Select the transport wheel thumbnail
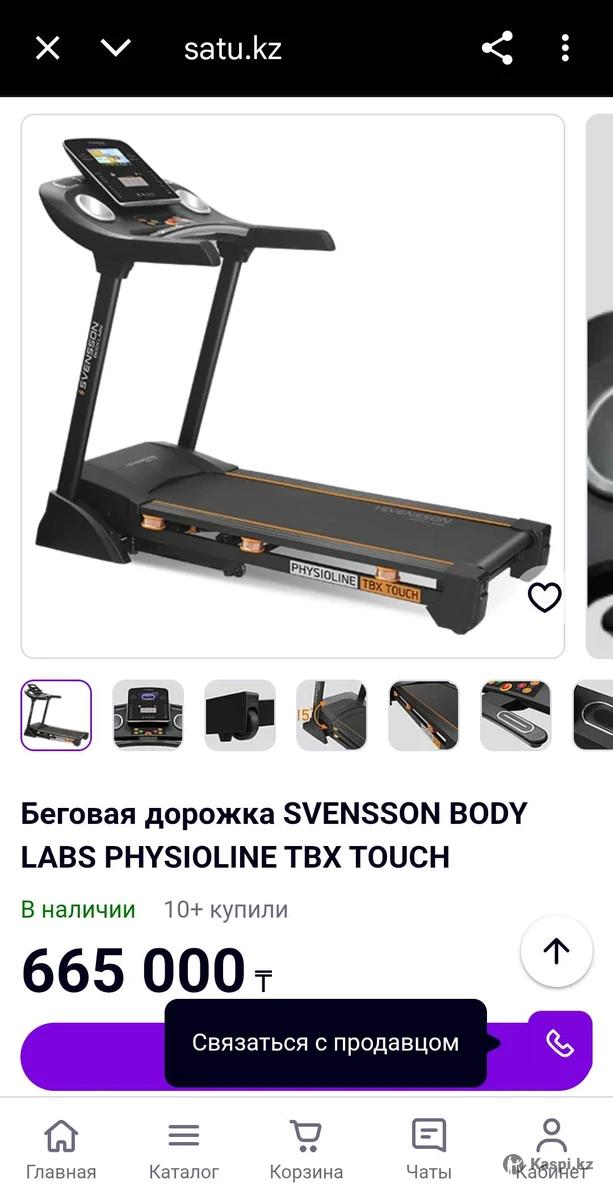The image size is (613, 1200). pyautogui.click(x=240, y=715)
